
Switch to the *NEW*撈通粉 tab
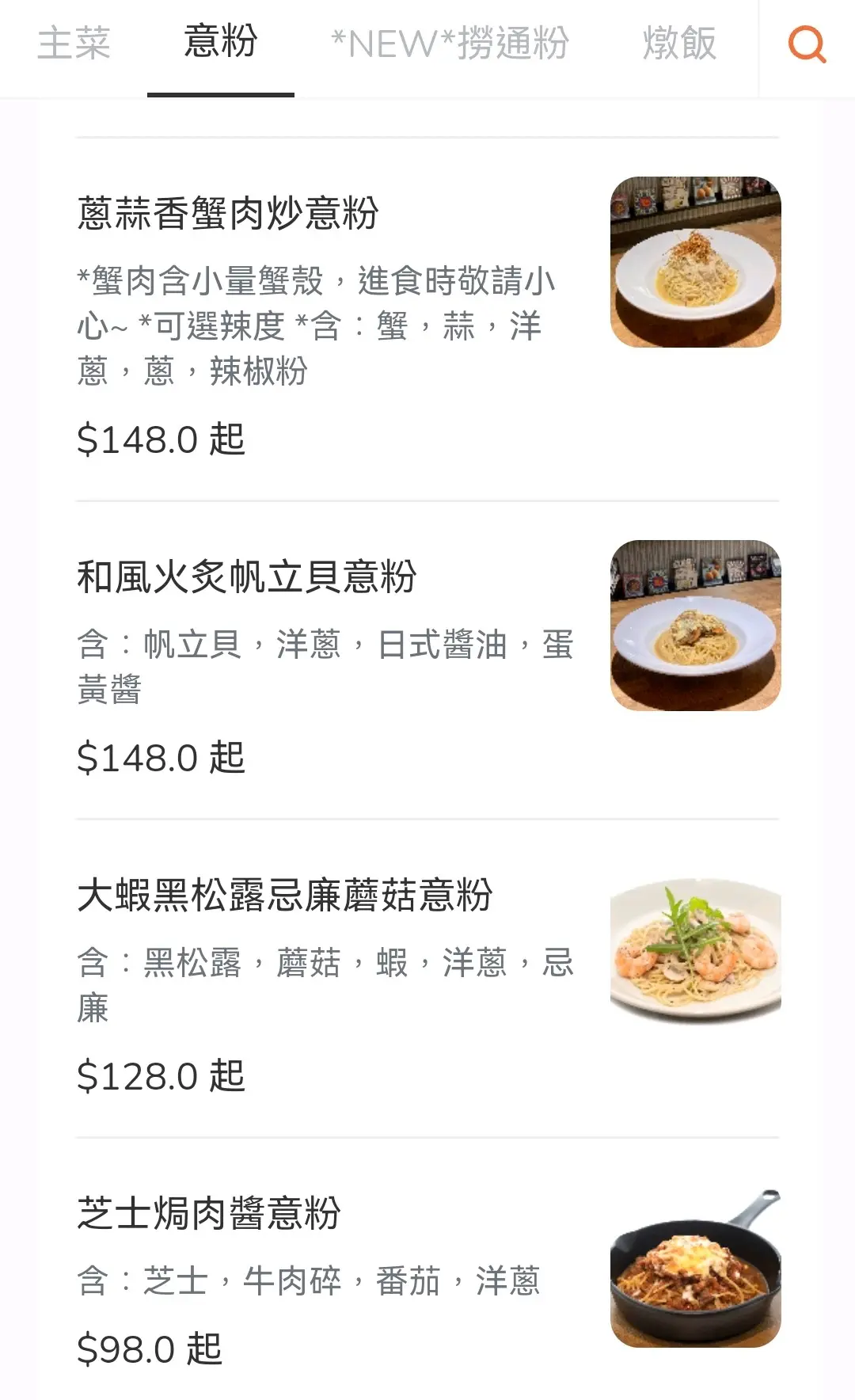click(450, 44)
